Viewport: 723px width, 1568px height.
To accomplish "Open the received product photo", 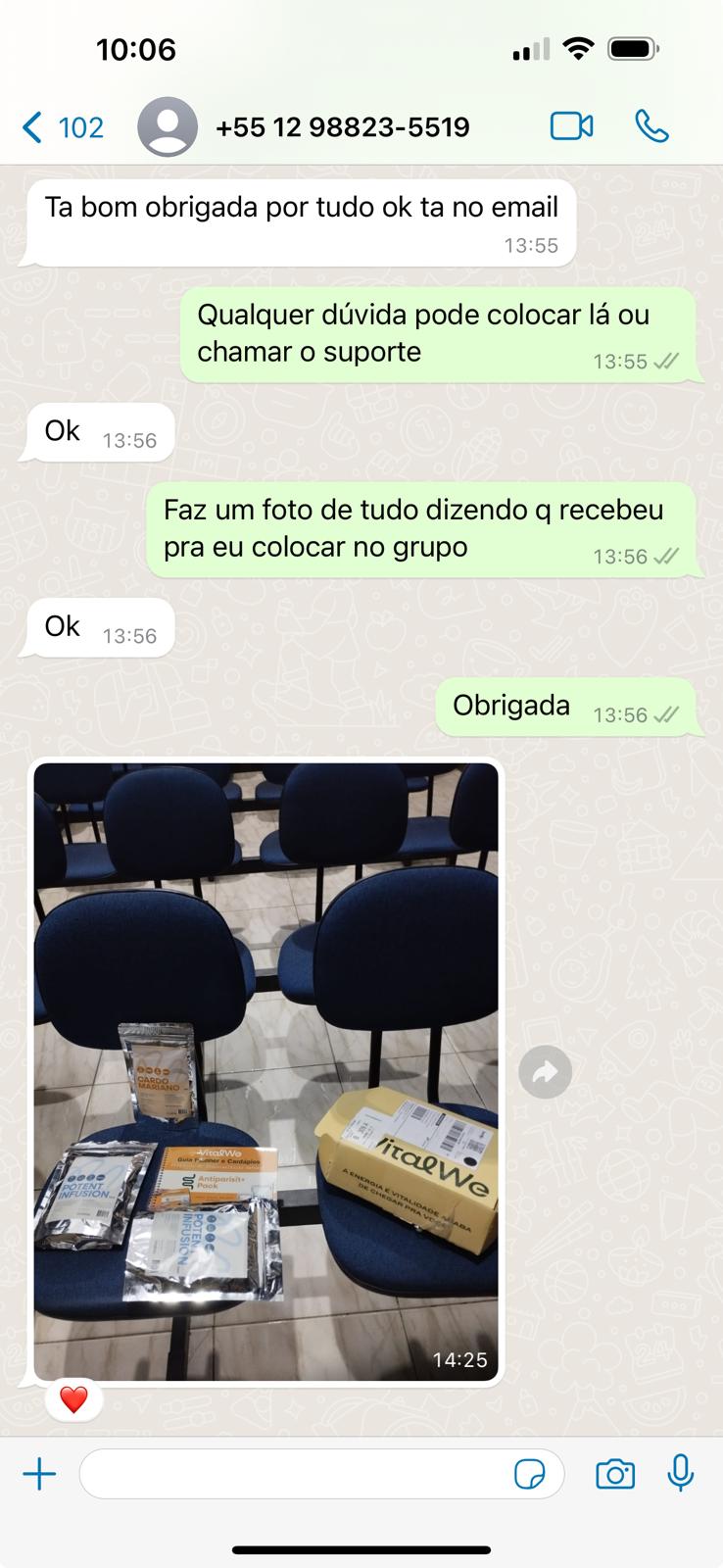I will point(265,1070).
